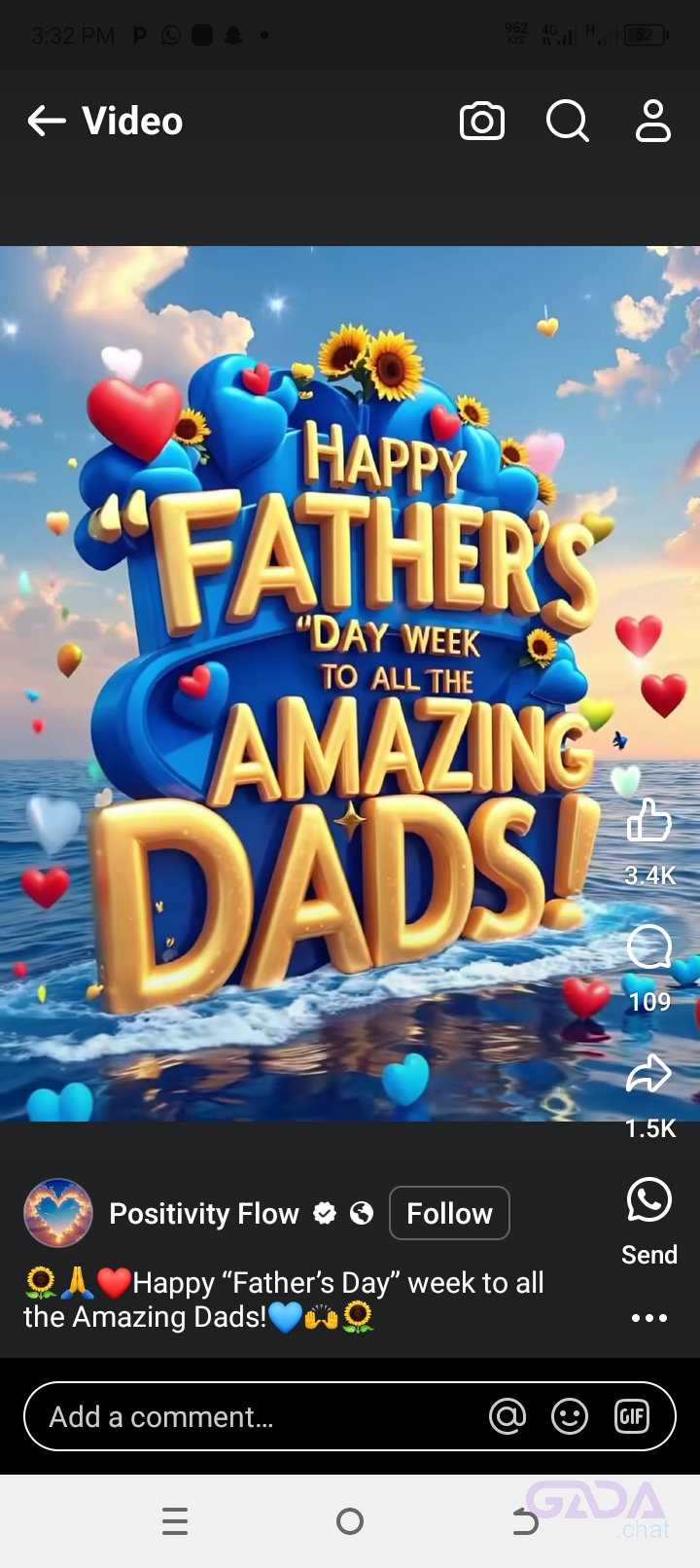Screen dimensions: 700x1568
Task: Add a GIF to the comment
Action: click(x=632, y=1416)
